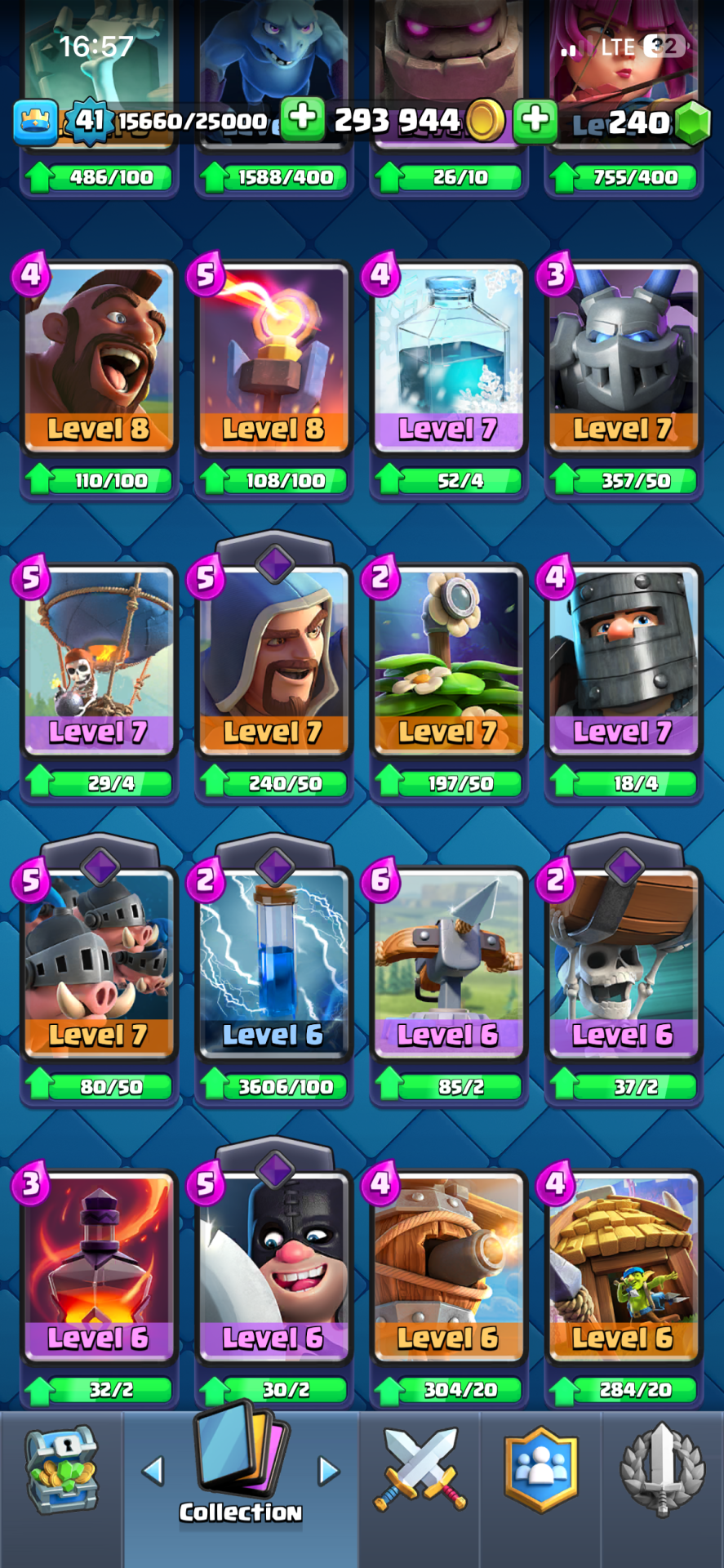724x1568 pixels.
Task: Open the X-Bow card
Action: click(x=448, y=963)
